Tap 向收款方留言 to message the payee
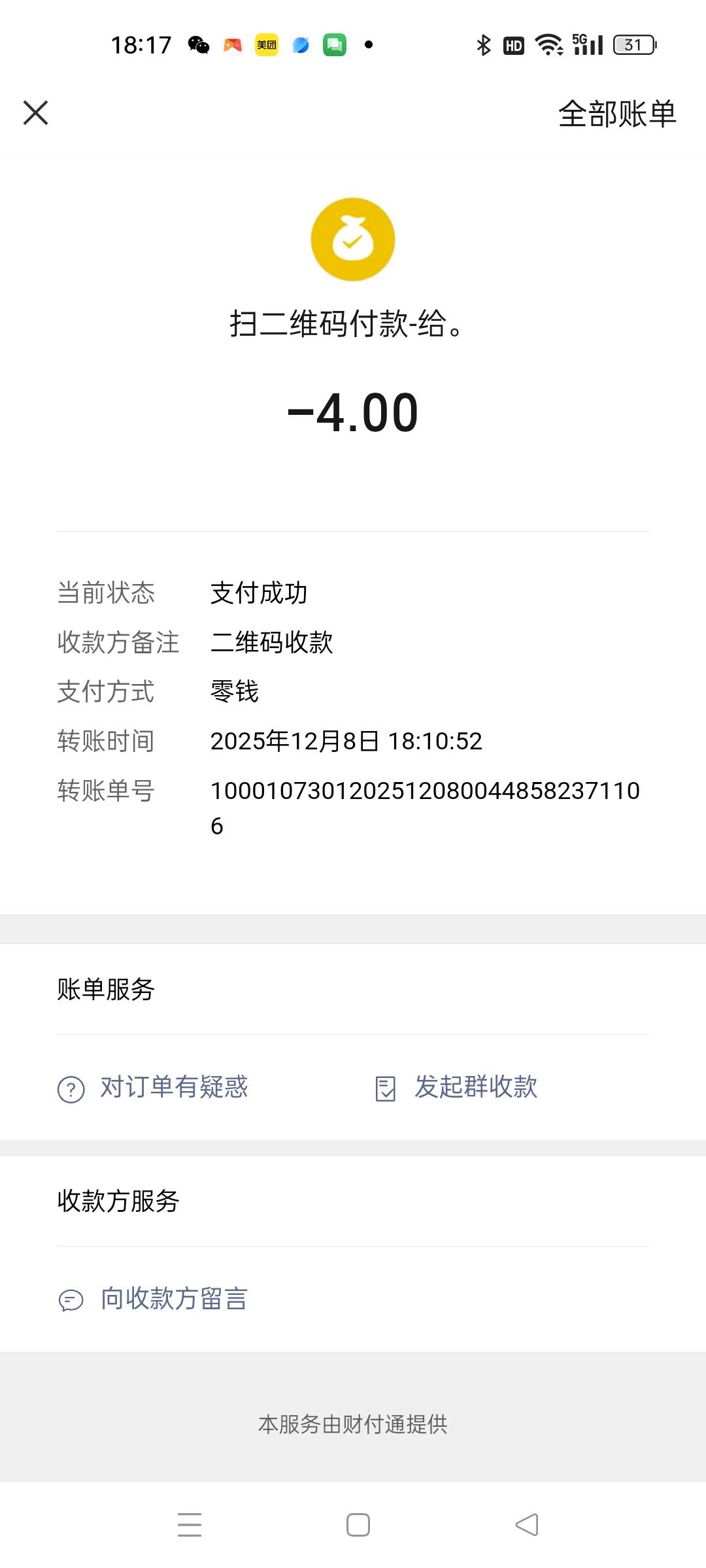This screenshot has height=1568, width=706. (173, 1299)
